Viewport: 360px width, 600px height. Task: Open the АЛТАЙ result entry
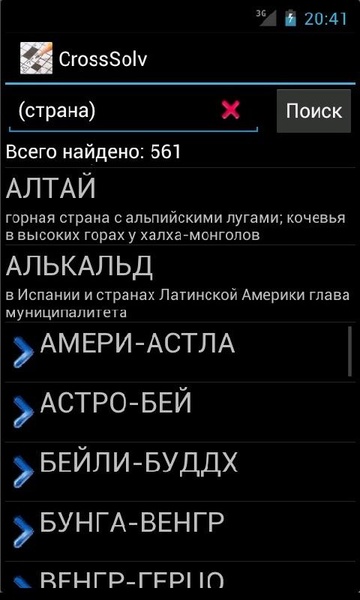click(x=180, y=206)
